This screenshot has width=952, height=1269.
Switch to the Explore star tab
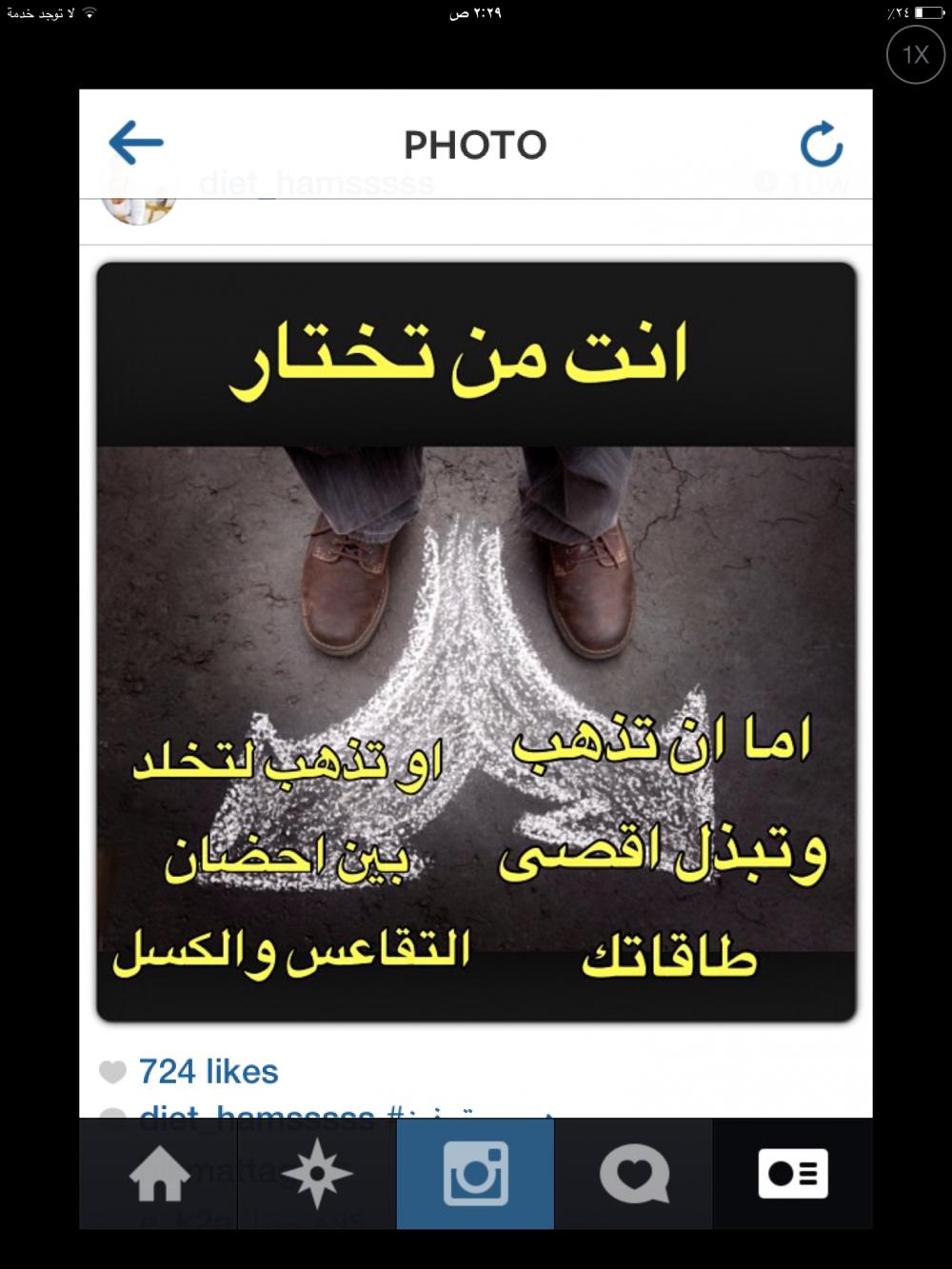coord(317,1174)
